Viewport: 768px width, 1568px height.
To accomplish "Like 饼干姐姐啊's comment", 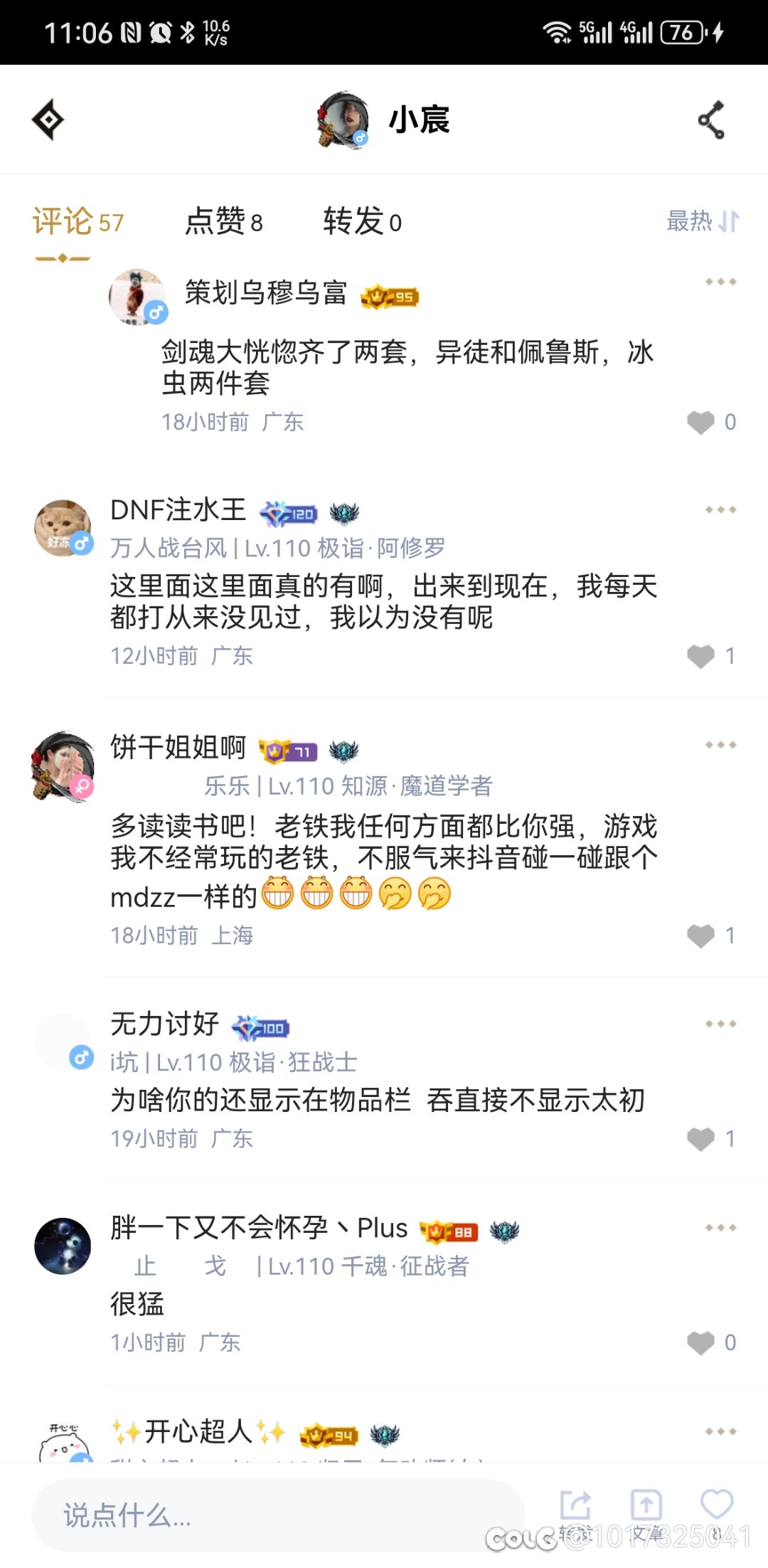I will [x=700, y=936].
